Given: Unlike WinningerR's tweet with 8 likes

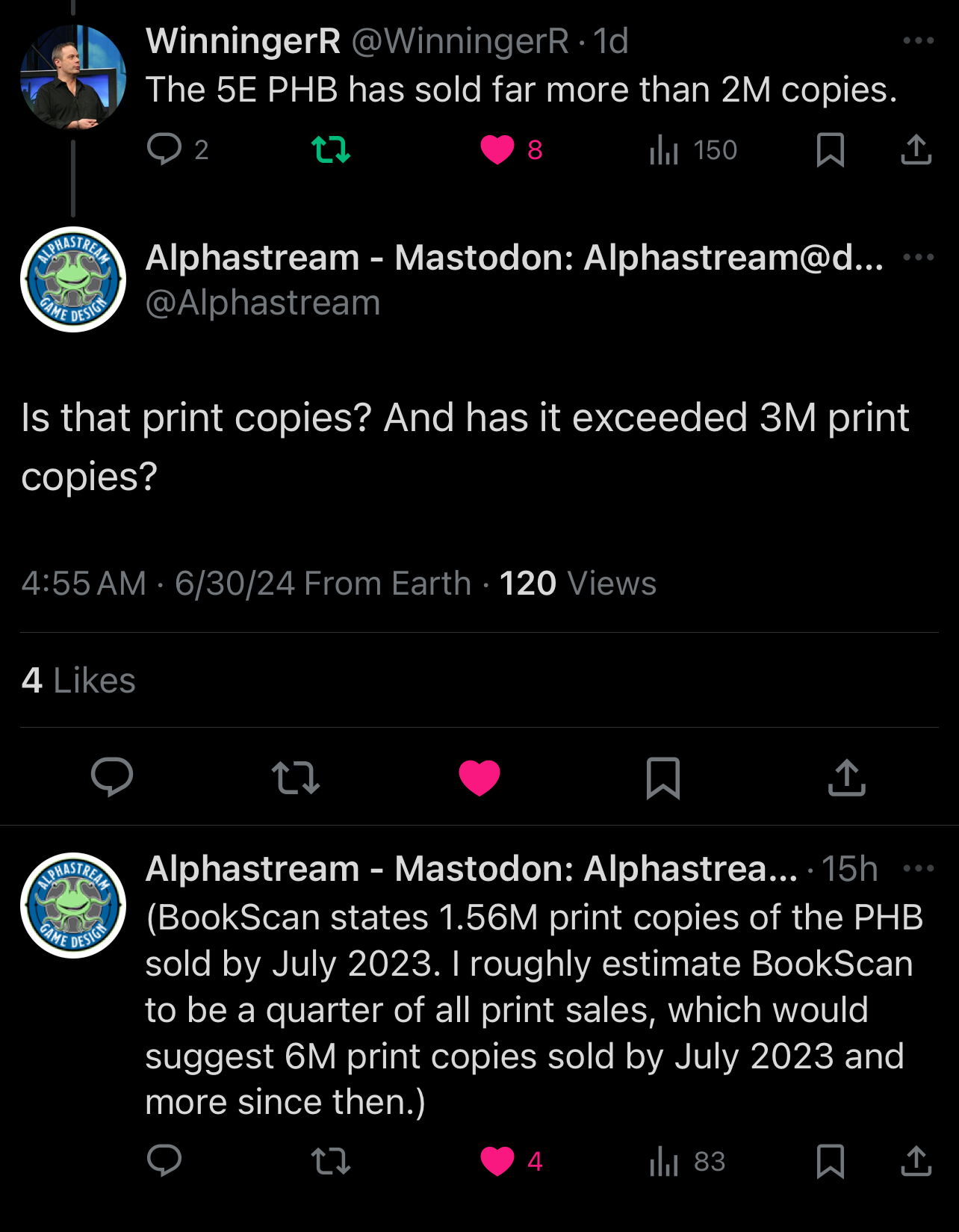Looking at the screenshot, I should 497,149.
